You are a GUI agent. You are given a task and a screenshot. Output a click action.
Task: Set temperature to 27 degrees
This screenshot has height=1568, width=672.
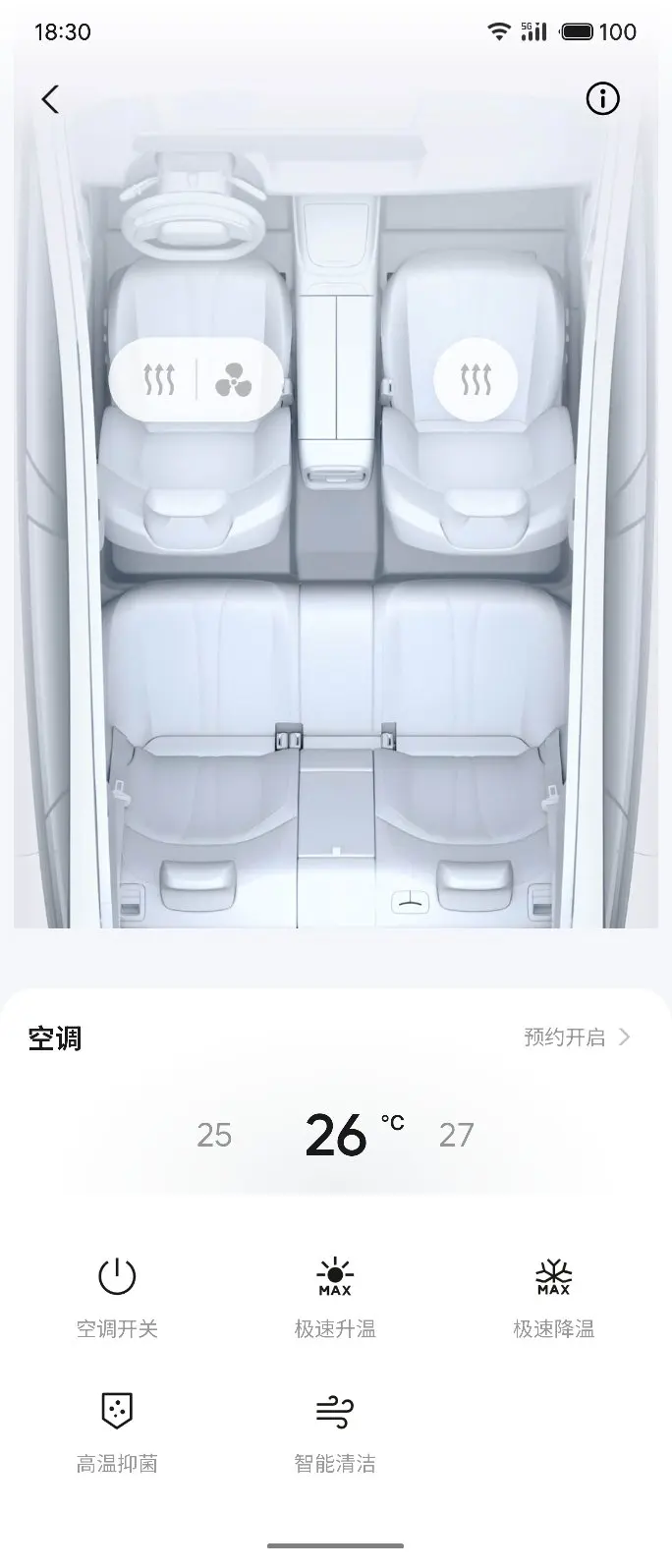[456, 1135]
